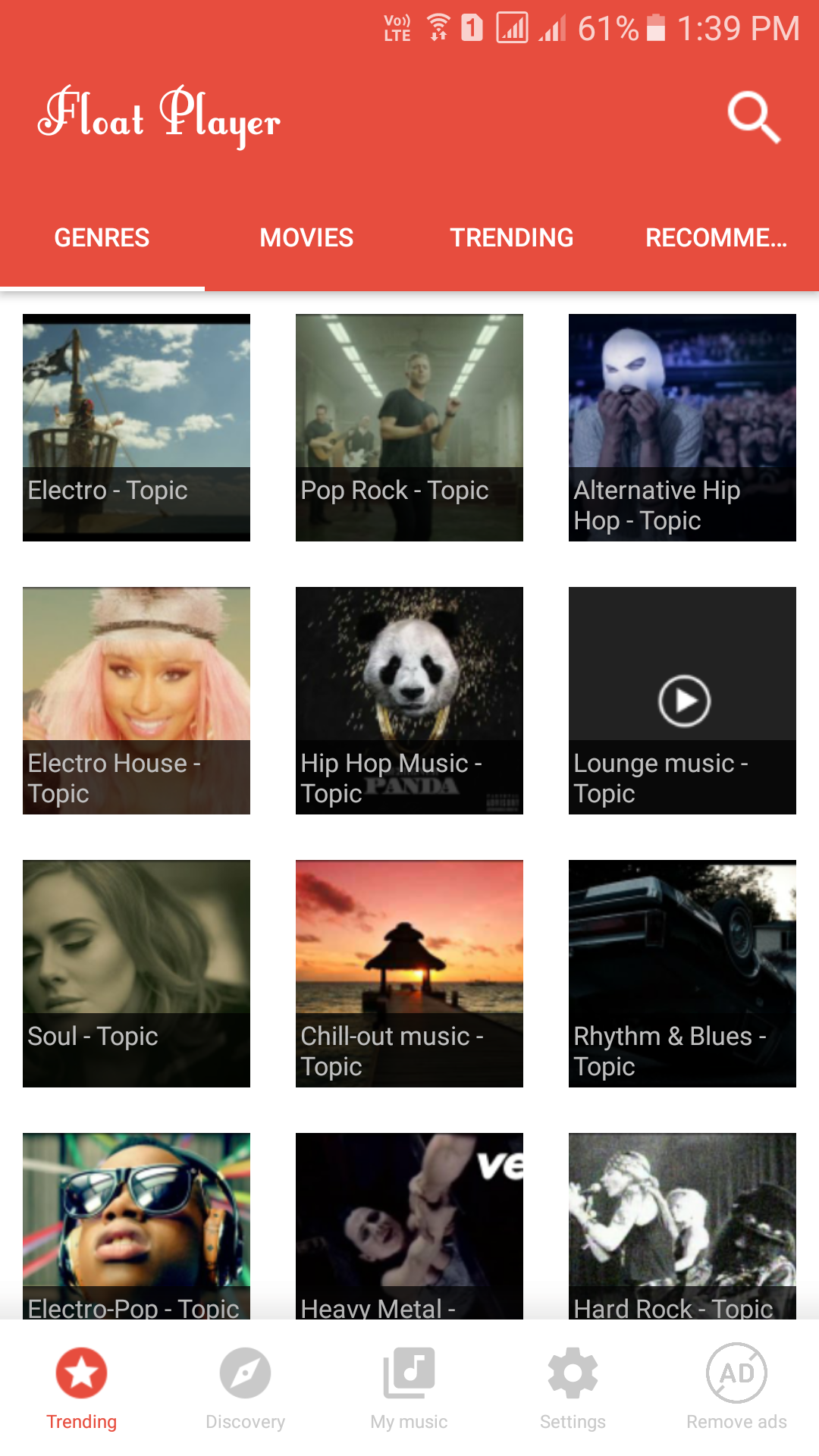Open Soul - Topic genre
The image size is (819, 1456).
(136, 974)
